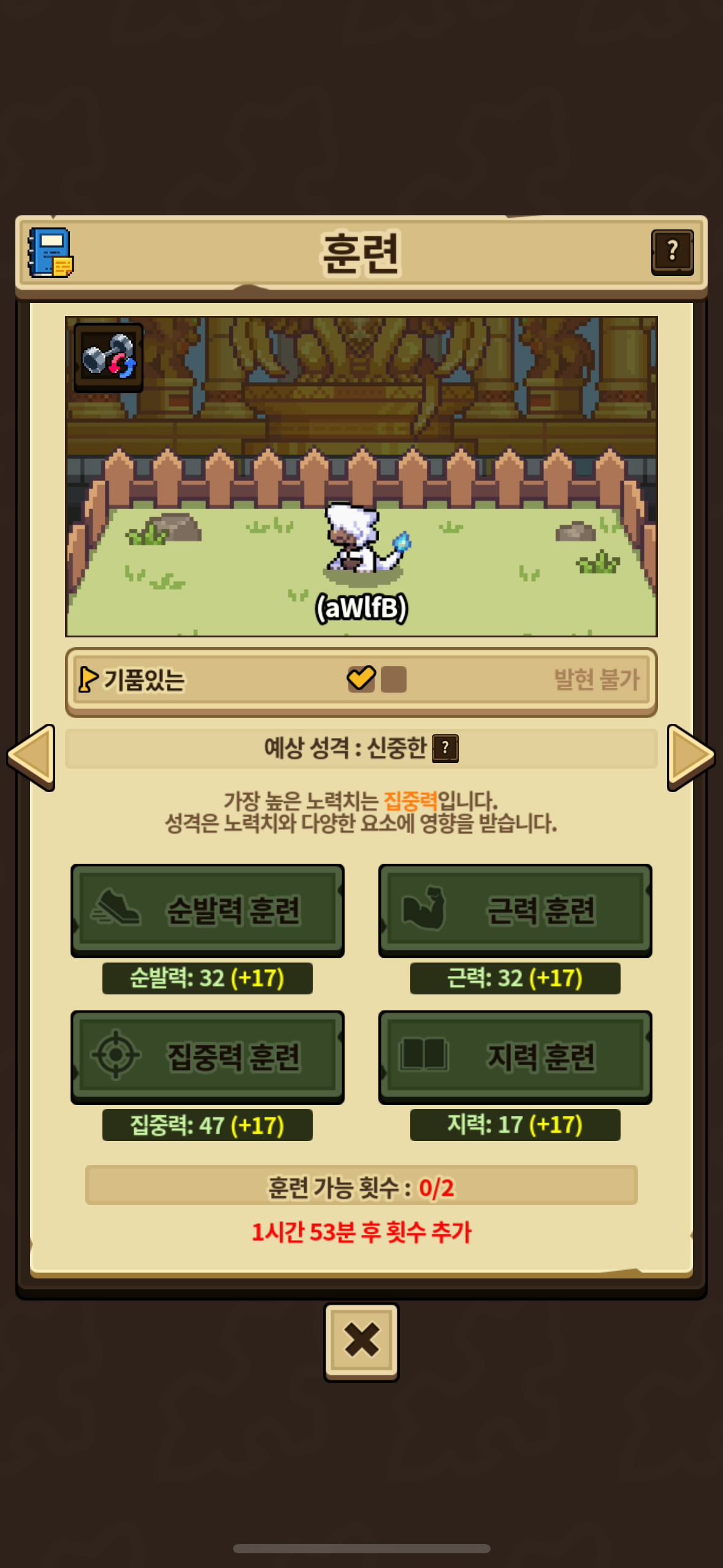Open the help question mark in header
Viewport: 723px width, 1568px height.
tap(672, 252)
